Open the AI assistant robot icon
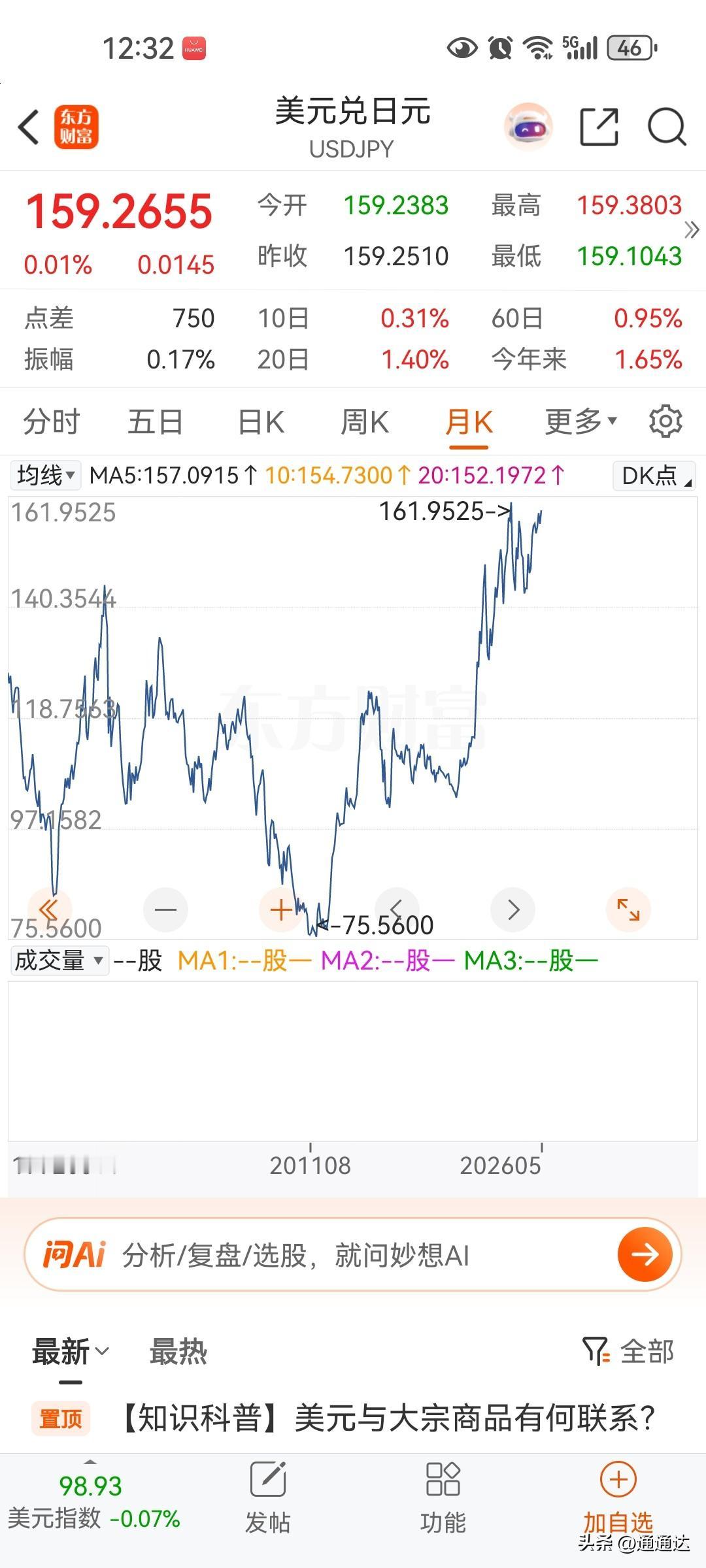706x1568 pixels. click(x=528, y=127)
